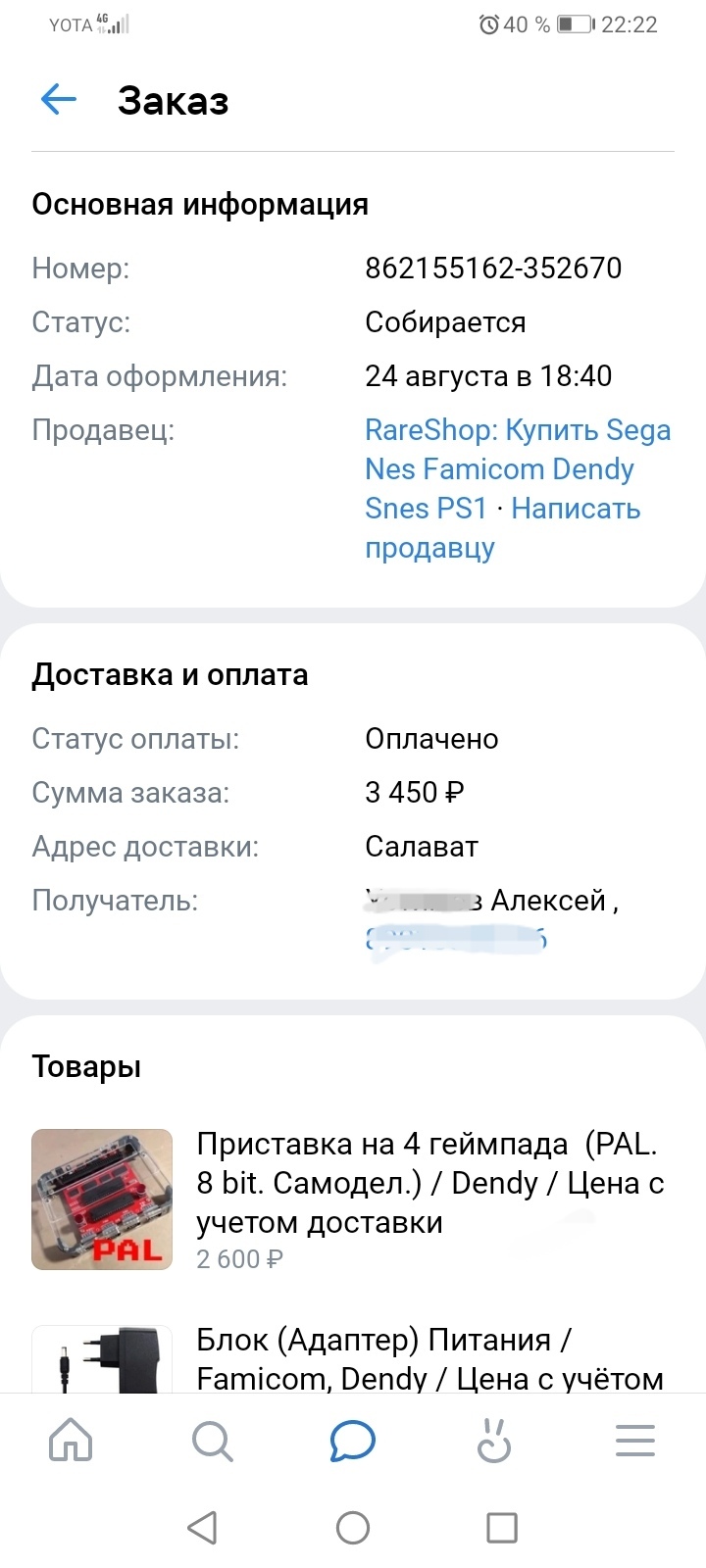This screenshot has width=706, height=1568.
Task: Go back from the order screen
Action: tap(59, 99)
